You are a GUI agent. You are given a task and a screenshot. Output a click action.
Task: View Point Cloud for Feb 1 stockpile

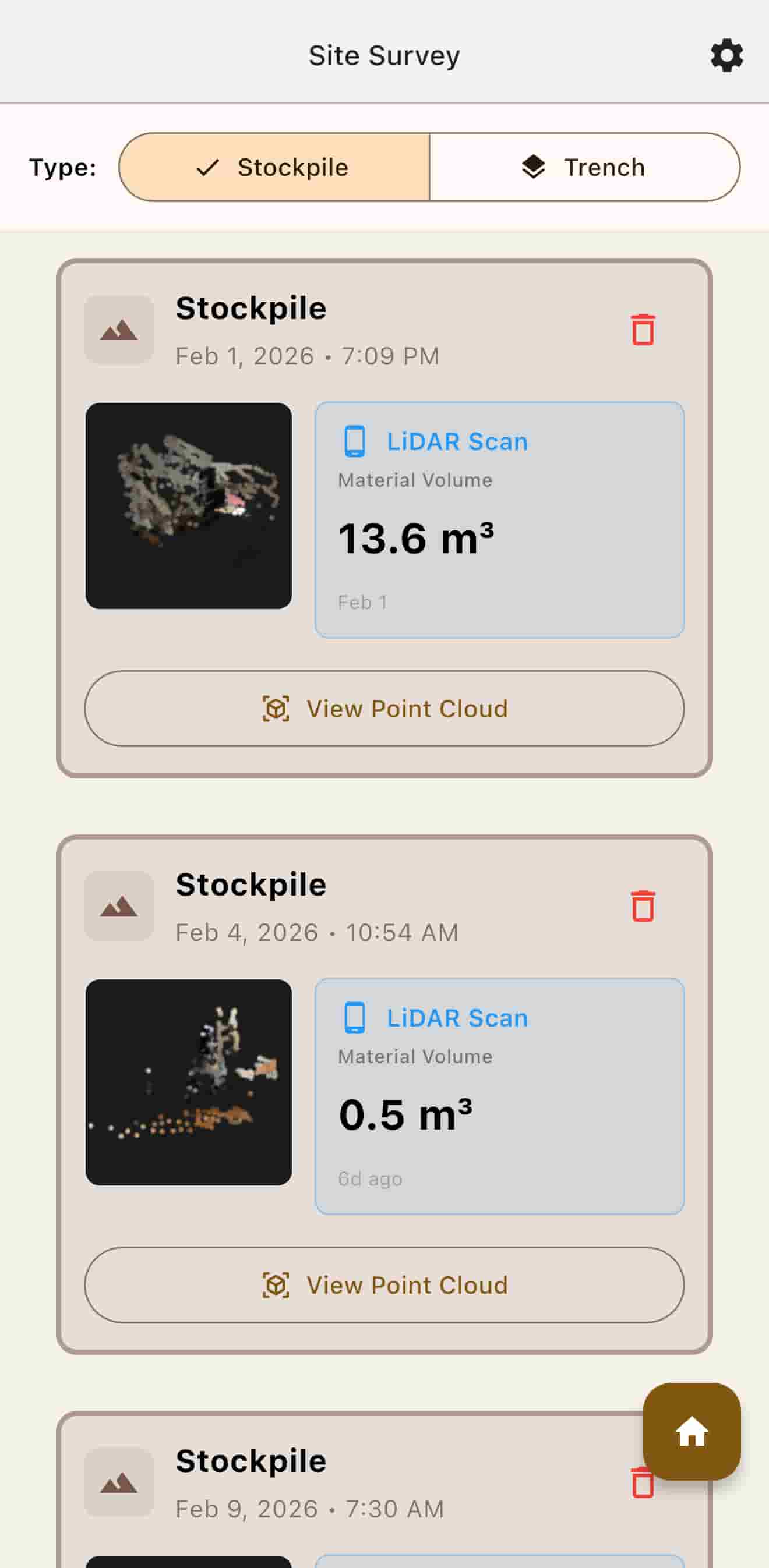pyautogui.click(x=384, y=709)
